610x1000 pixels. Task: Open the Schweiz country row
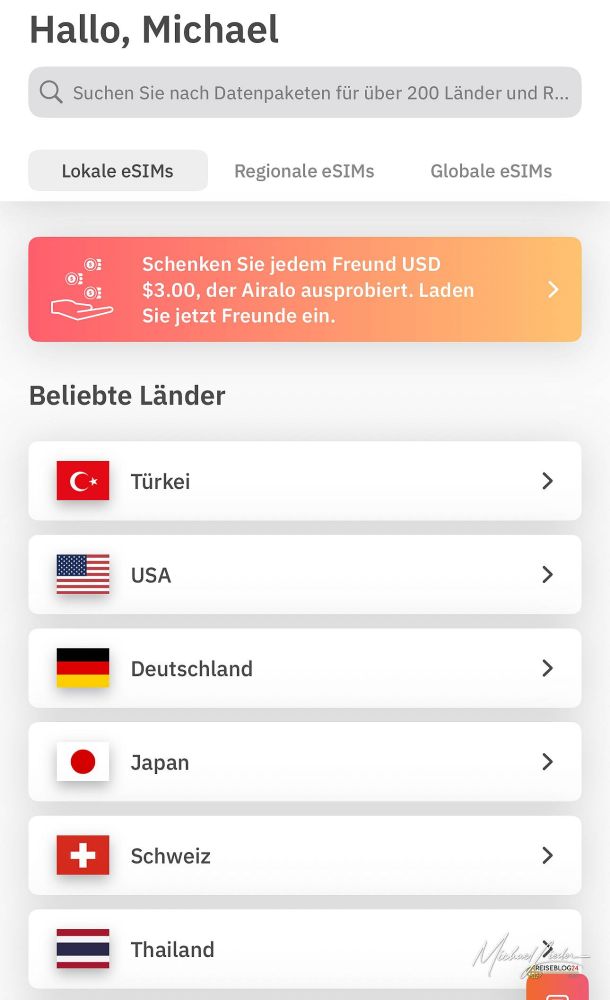(x=304, y=856)
